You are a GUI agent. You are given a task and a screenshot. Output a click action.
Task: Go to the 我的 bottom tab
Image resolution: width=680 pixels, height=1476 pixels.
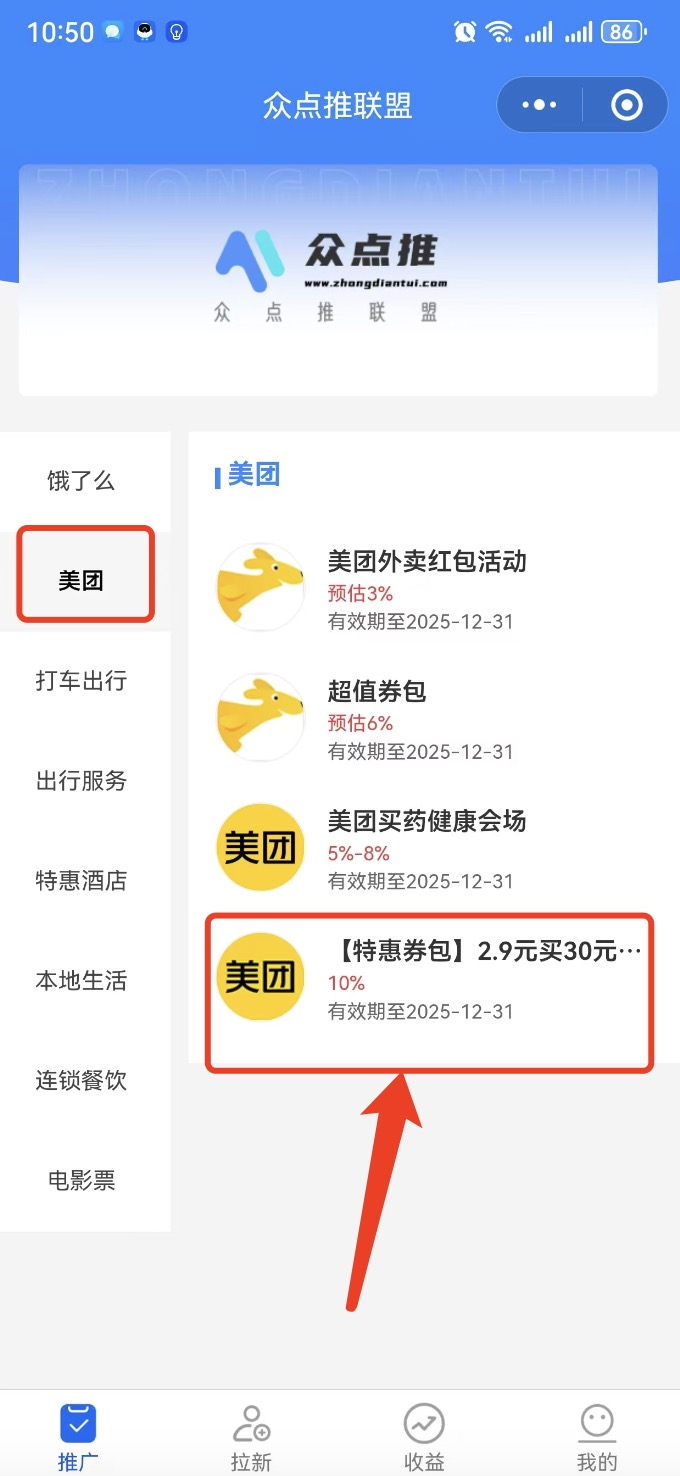tap(597, 1436)
